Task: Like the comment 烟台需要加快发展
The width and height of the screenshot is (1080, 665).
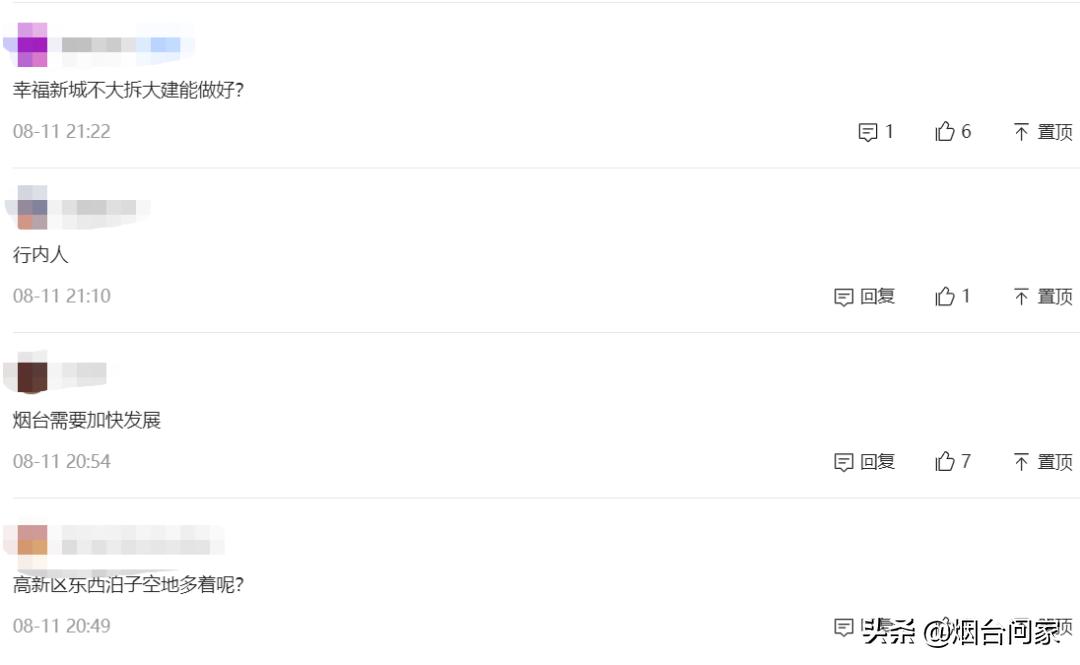Action: click(x=952, y=462)
